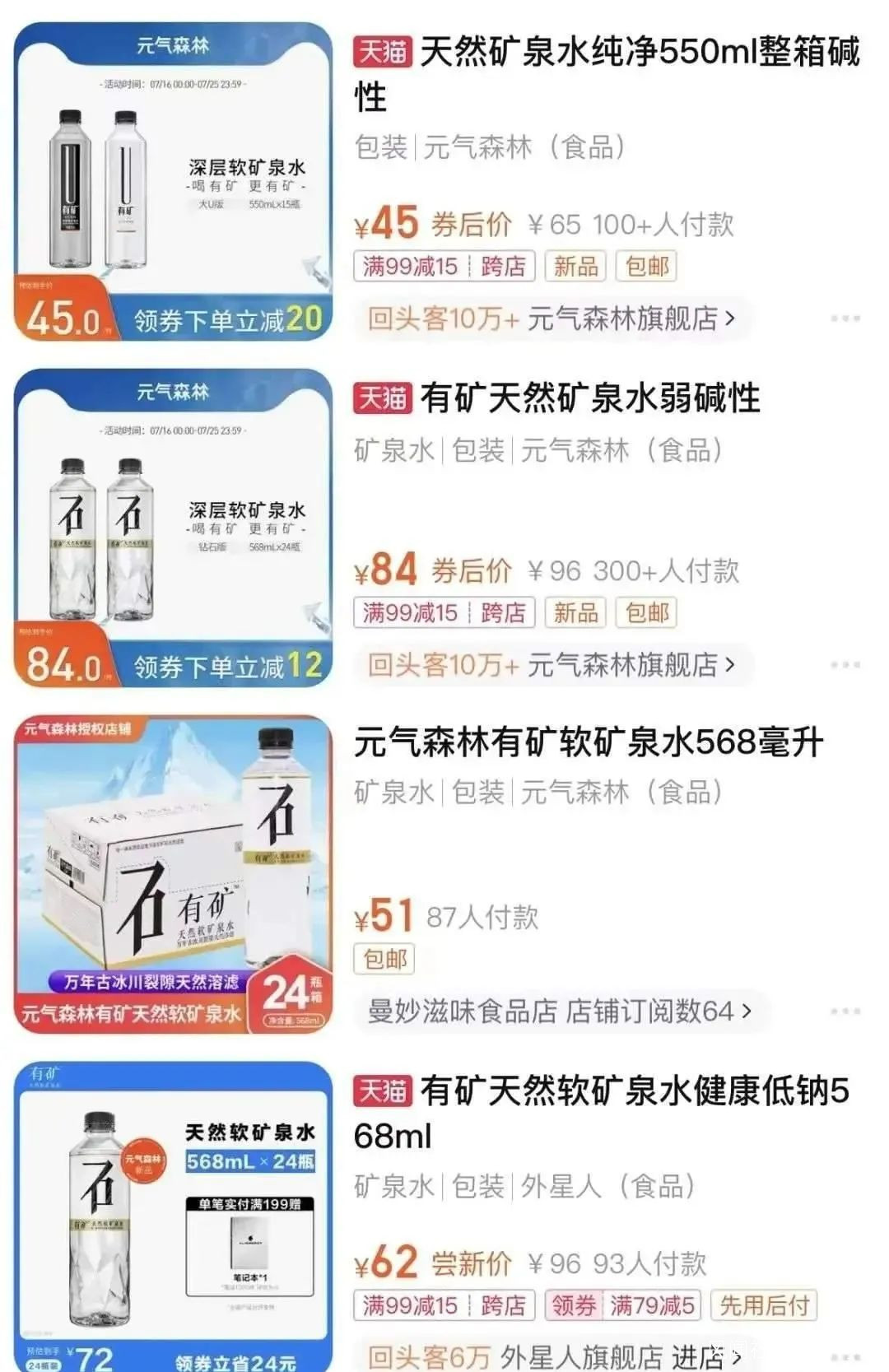Open listing 元气森林有矿软矿泉水568毫升
Screen dimensions: 889x1372
click(x=589, y=743)
